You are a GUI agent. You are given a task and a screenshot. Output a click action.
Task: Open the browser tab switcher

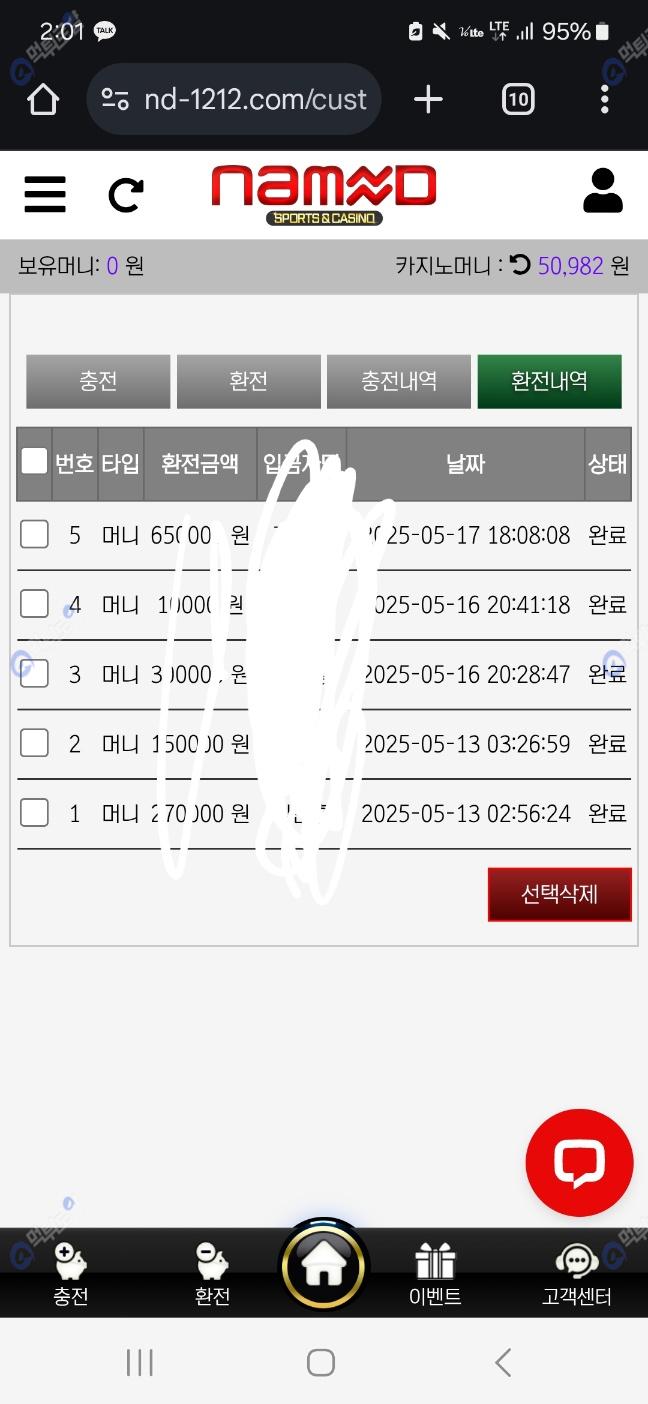pos(518,99)
